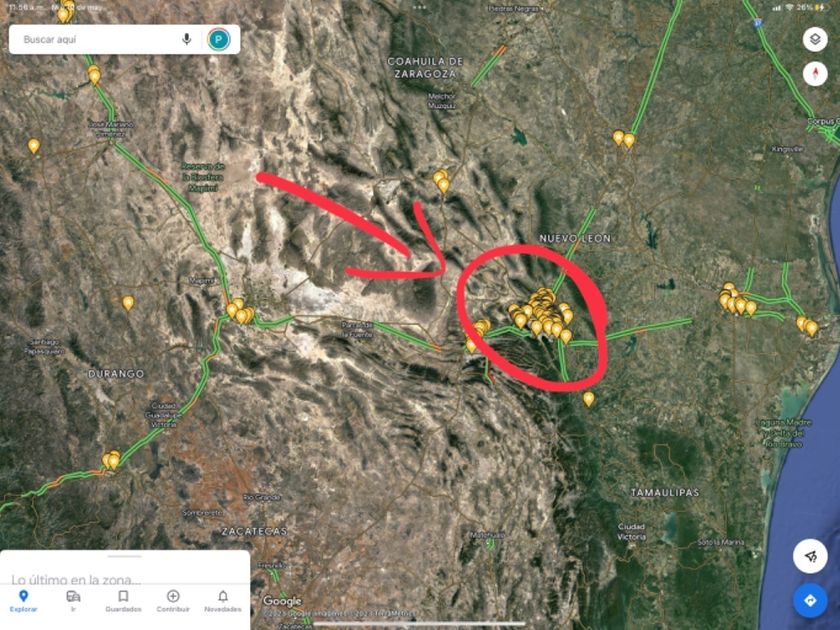Switch to the Ir tab
Image resolution: width=840 pixels, height=630 pixels.
[73, 601]
